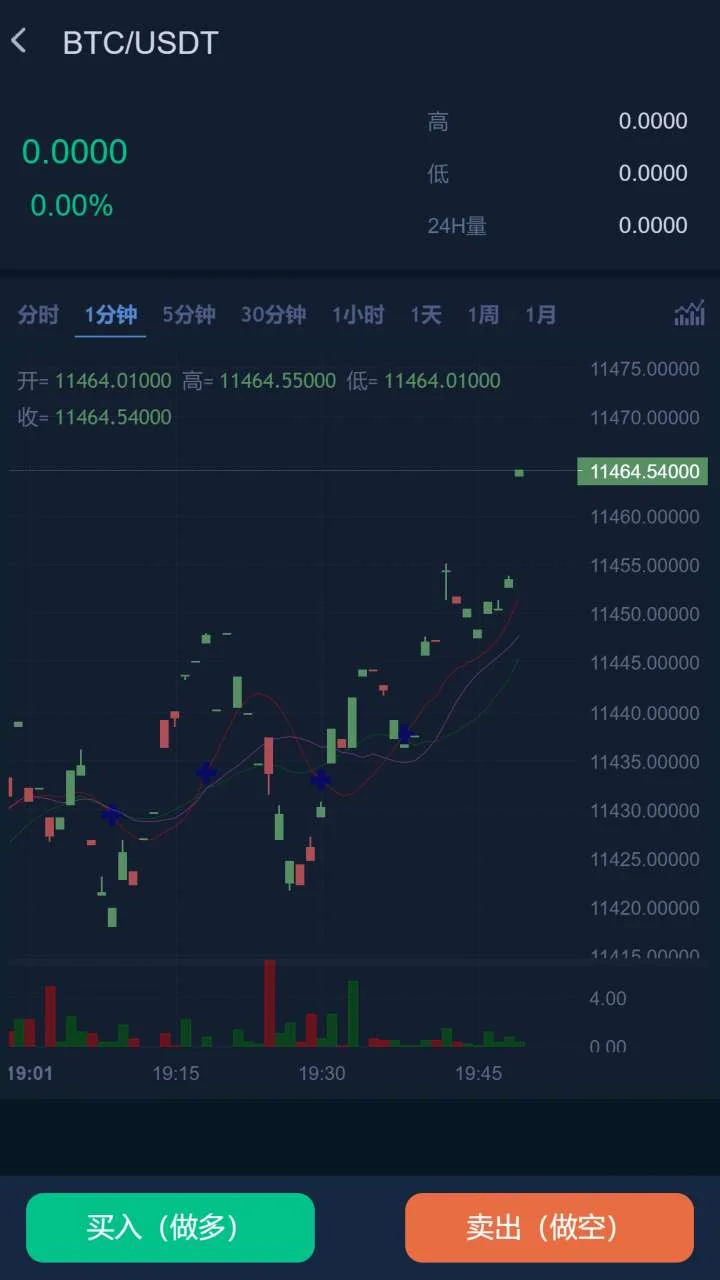Select the 1分钟 interval tab

point(110,315)
